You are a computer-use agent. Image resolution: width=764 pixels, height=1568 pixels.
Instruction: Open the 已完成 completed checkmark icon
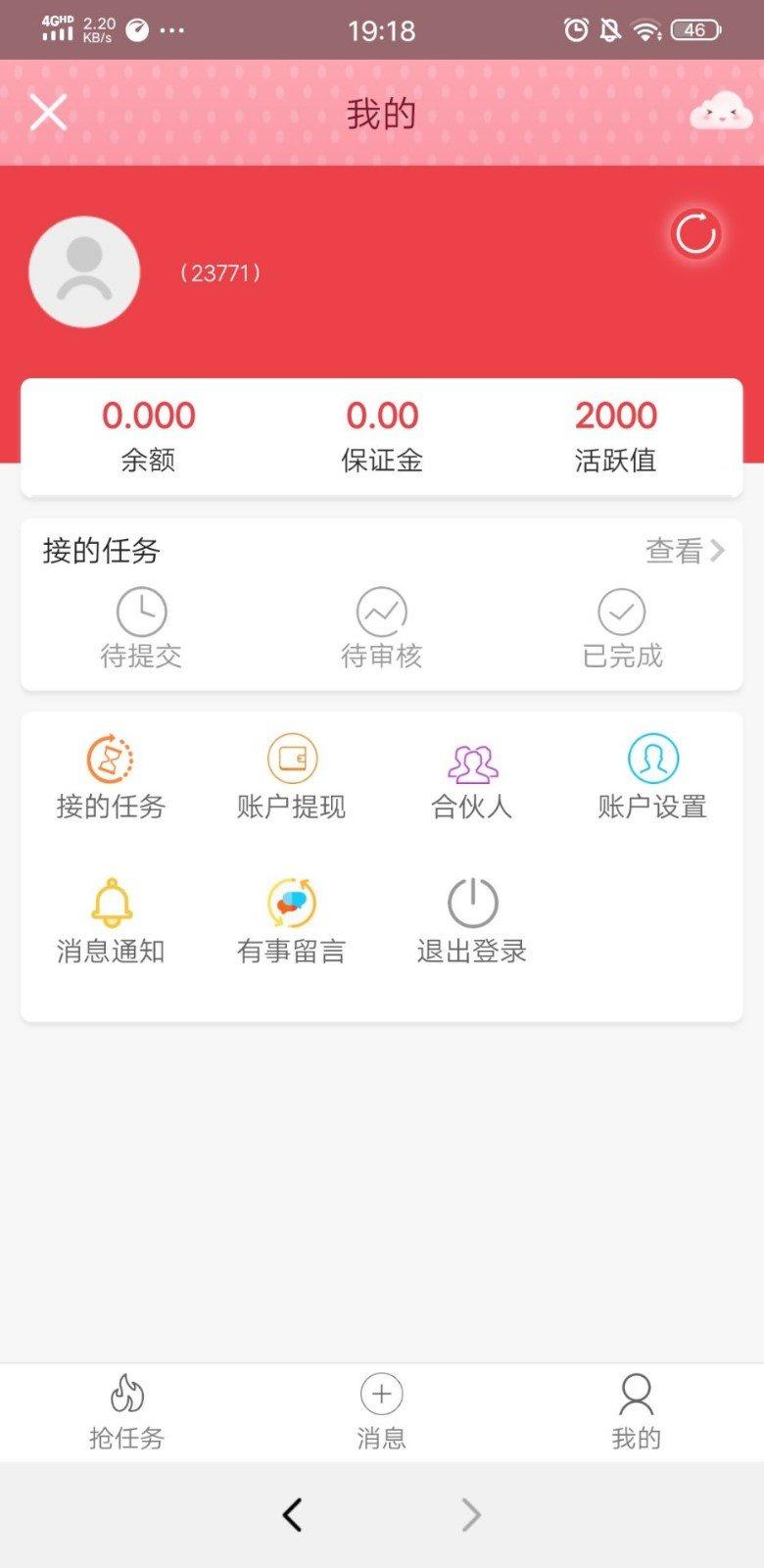pyautogui.click(x=621, y=612)
